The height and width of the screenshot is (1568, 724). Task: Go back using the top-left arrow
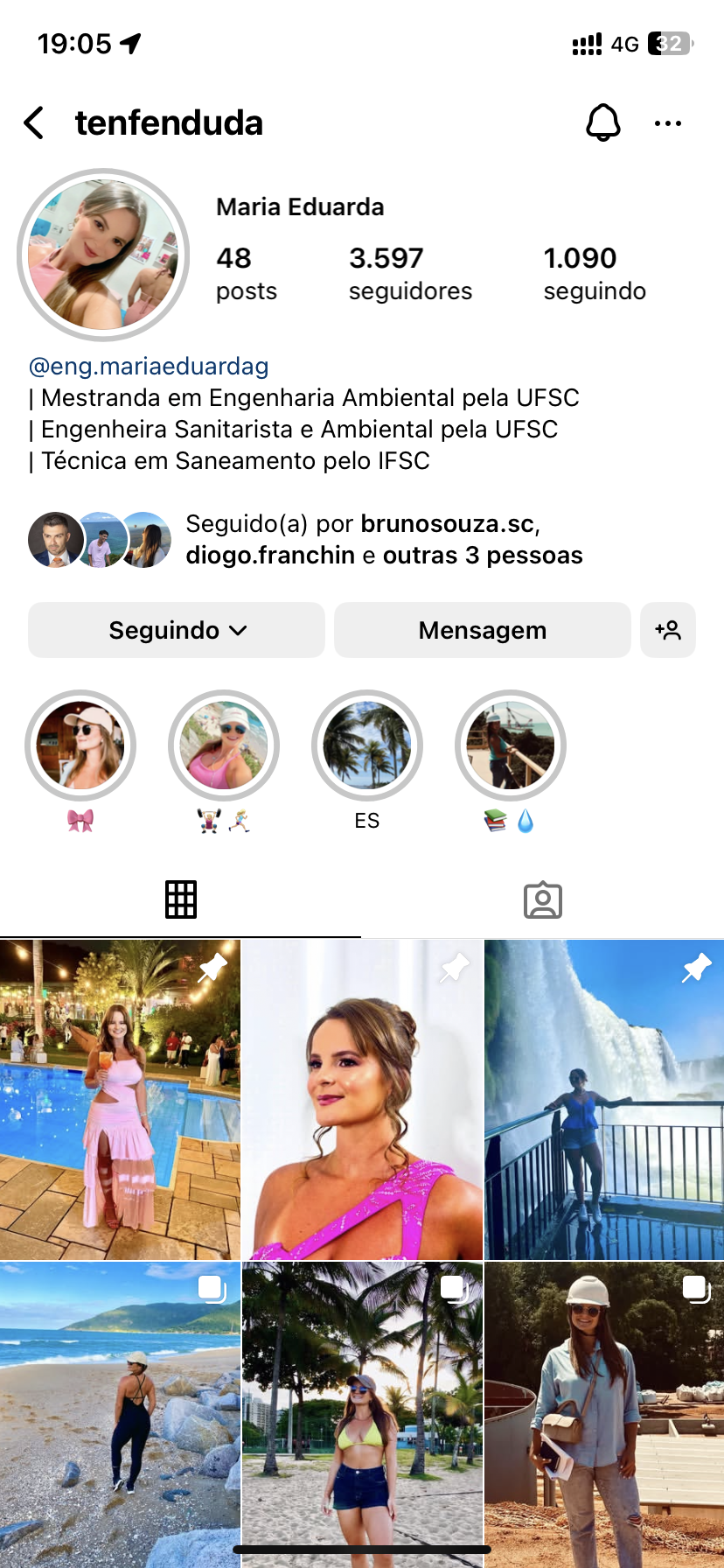(x=34, y=123)
